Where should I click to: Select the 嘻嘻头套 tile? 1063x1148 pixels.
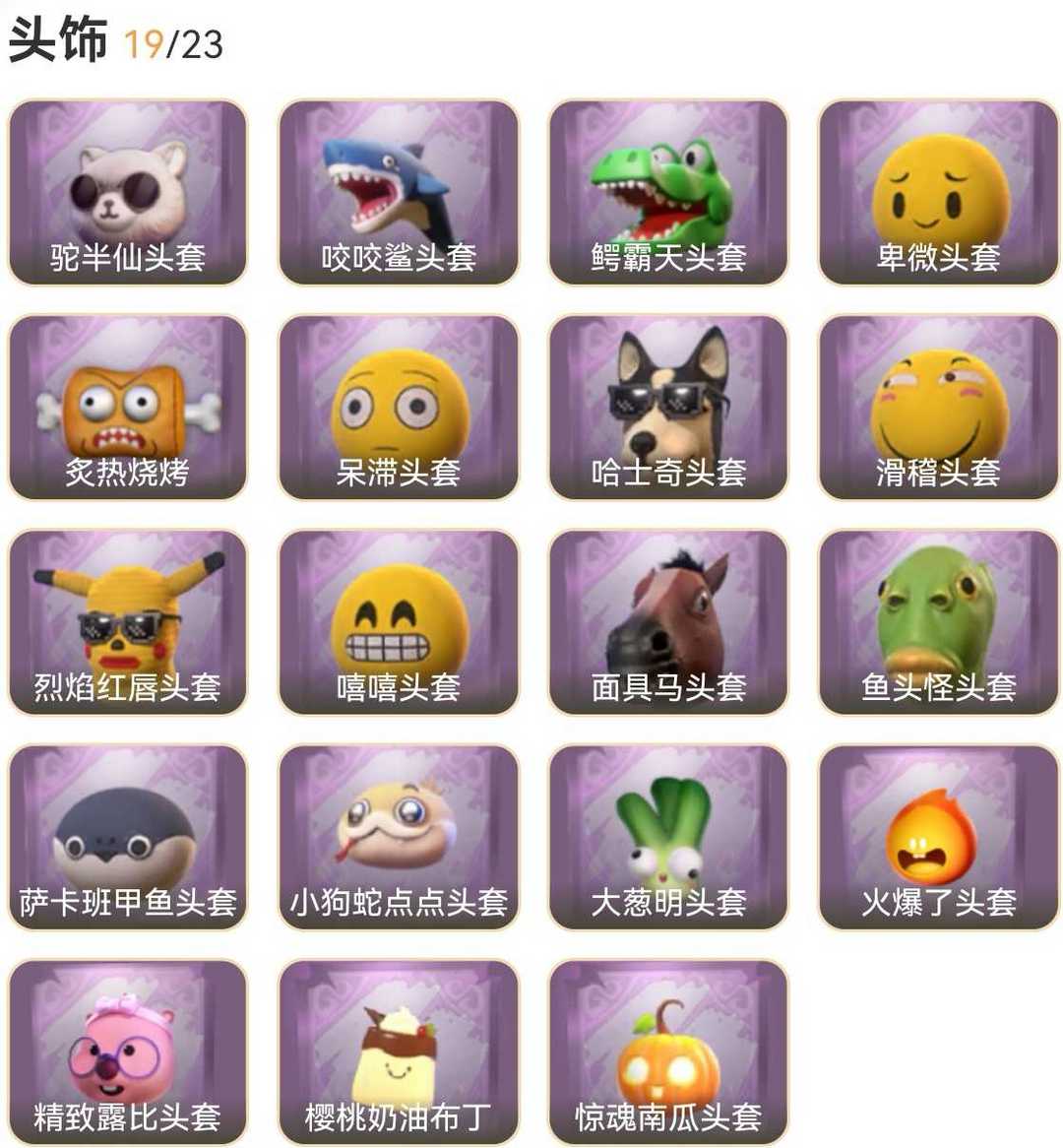pos(398,622)
